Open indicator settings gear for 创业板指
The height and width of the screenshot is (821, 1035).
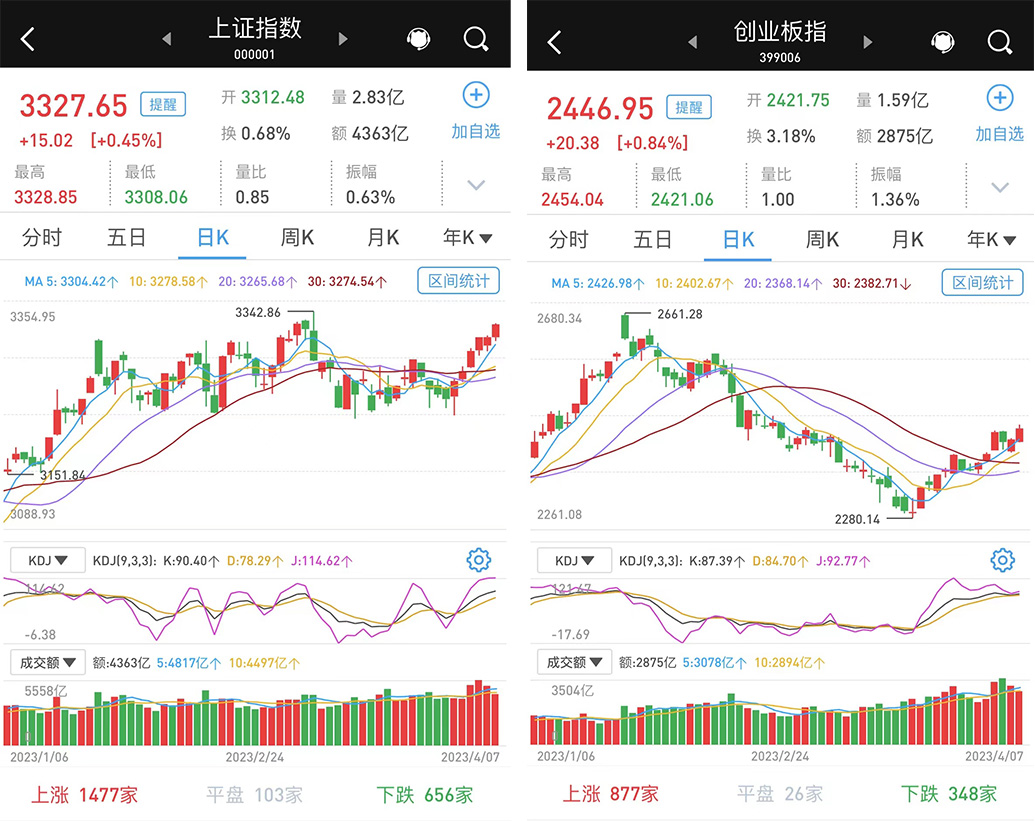tap(1002, 560)
